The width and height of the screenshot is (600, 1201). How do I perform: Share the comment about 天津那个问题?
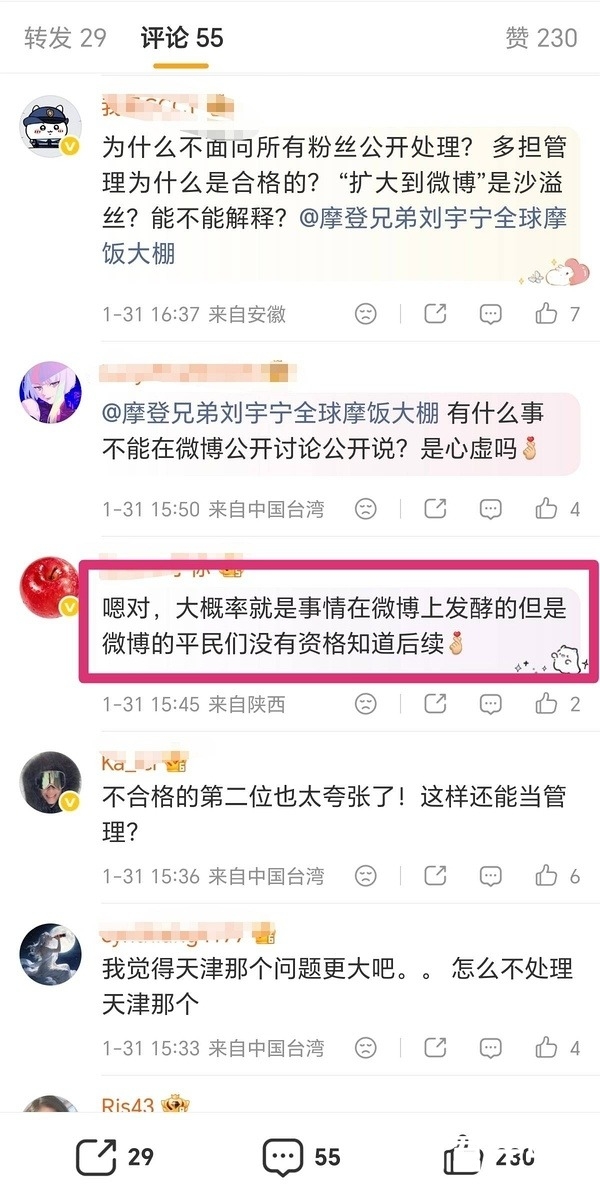coord(435,1048)
